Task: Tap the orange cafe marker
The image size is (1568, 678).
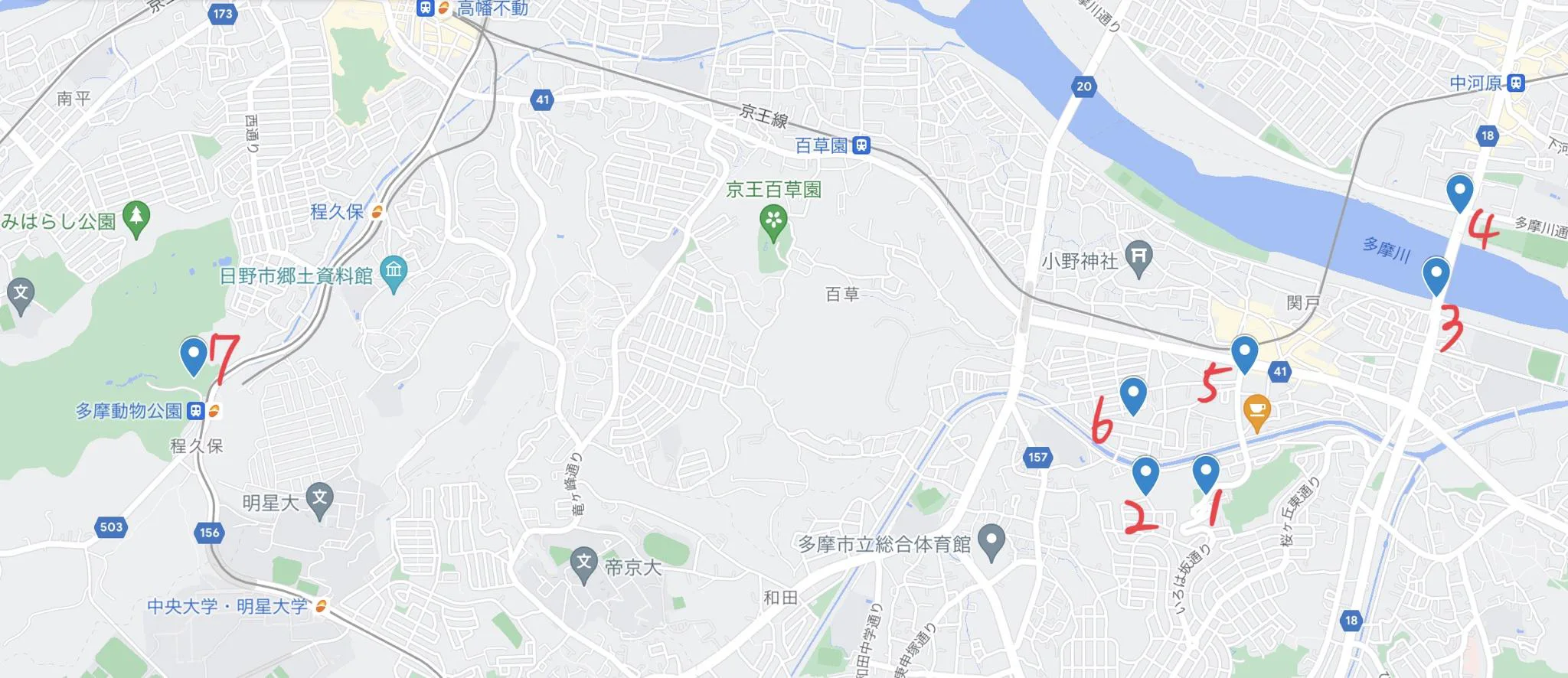Action: pyautogui.click(x=1256, y=412)
